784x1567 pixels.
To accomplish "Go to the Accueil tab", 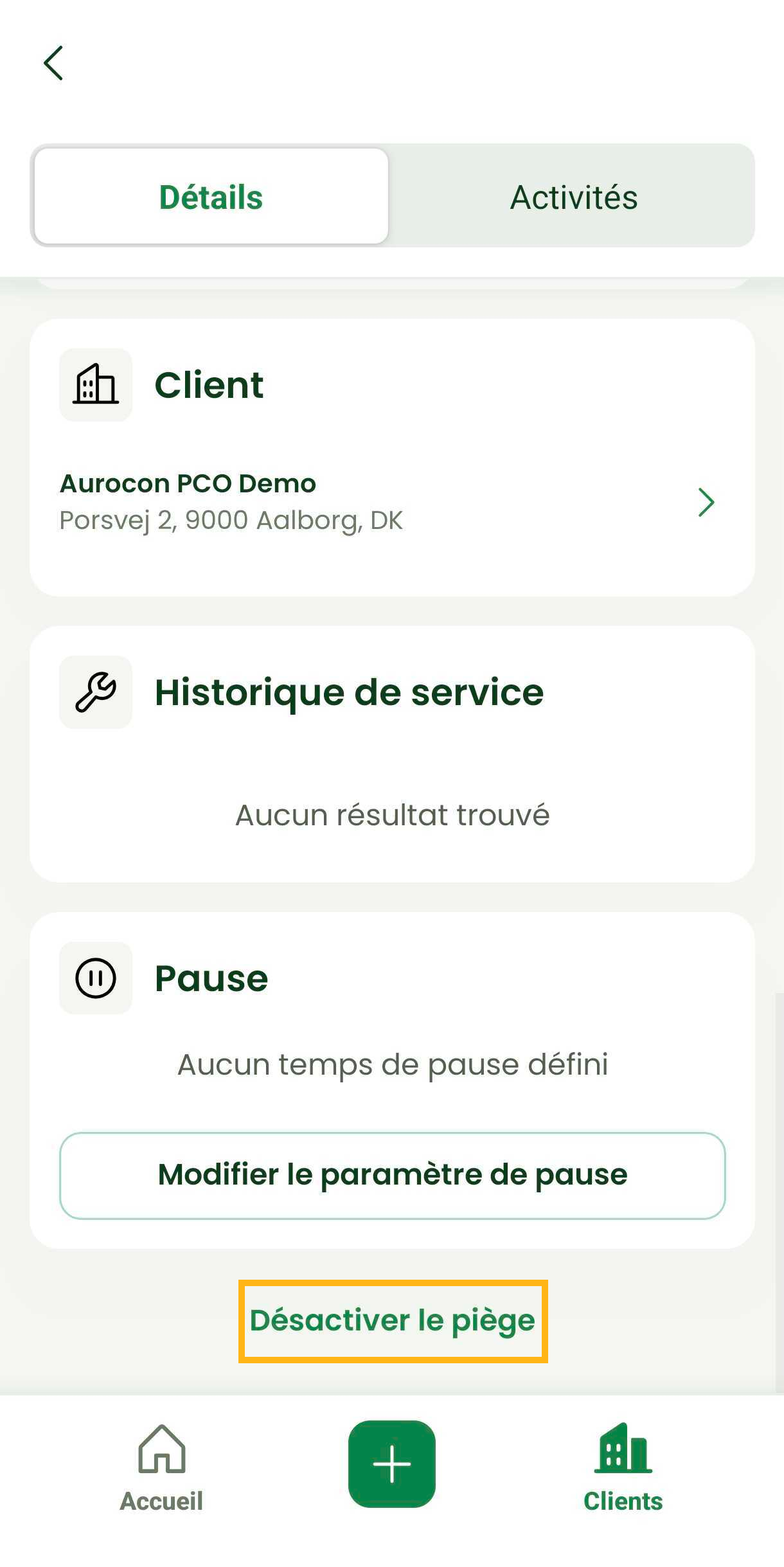I will [161, 1468].
